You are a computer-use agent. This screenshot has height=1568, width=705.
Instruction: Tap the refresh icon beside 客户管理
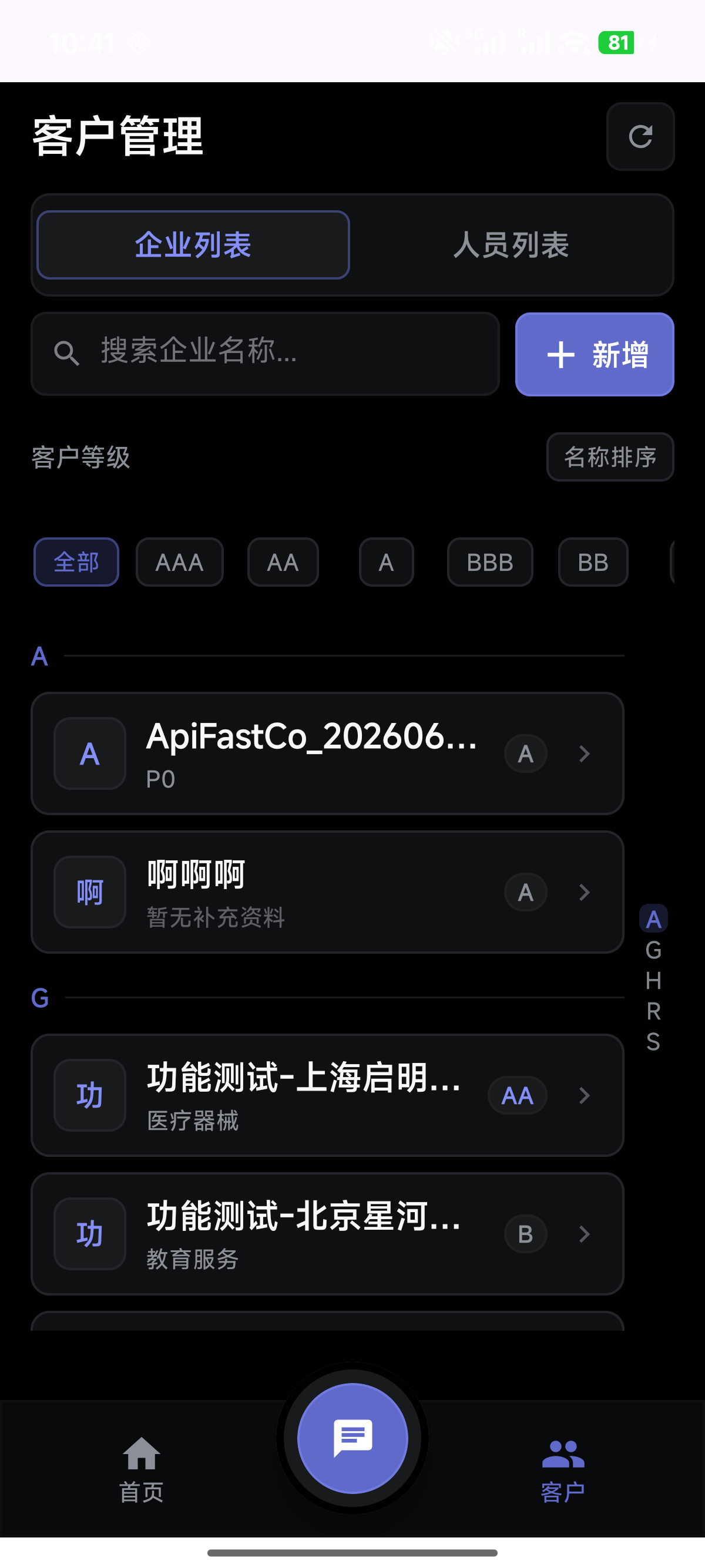pos(640,136)
